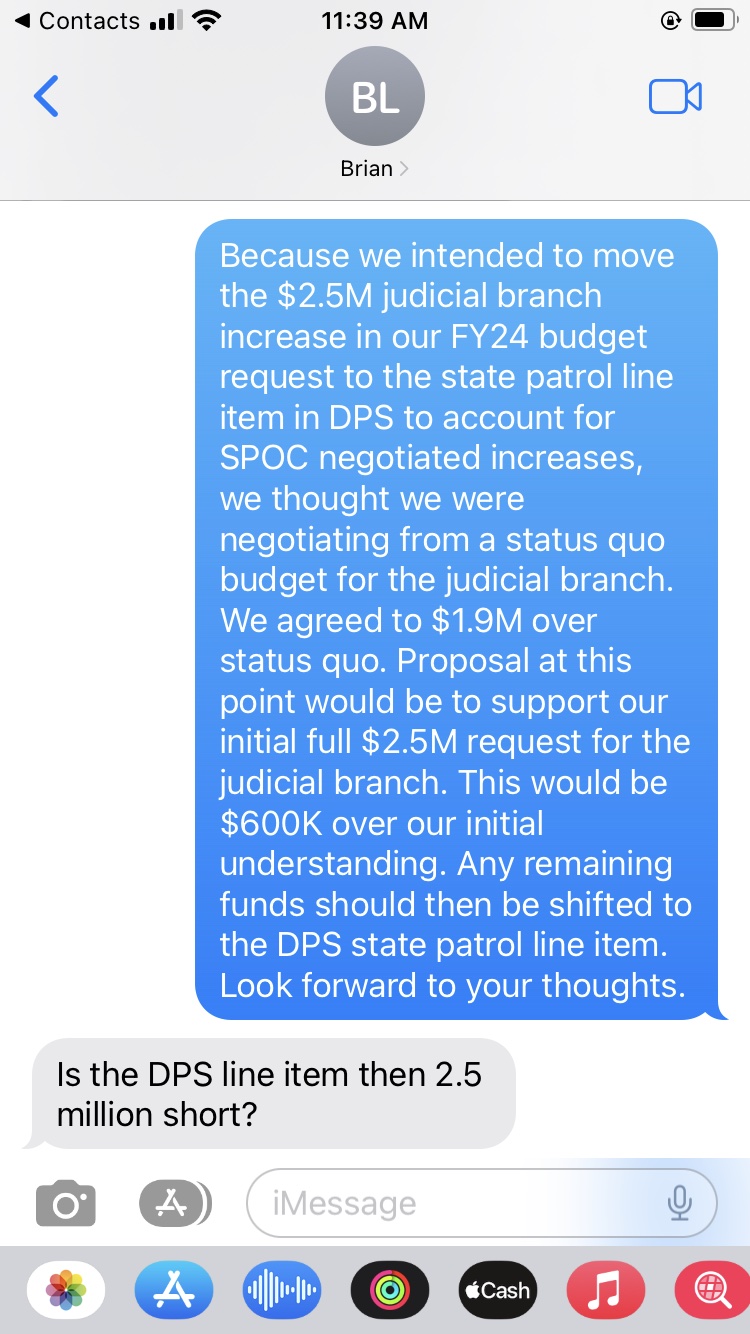Screen dimensions: 750x1334
Task: Open the Photos iMessage app
Action: pos(66,1290)
